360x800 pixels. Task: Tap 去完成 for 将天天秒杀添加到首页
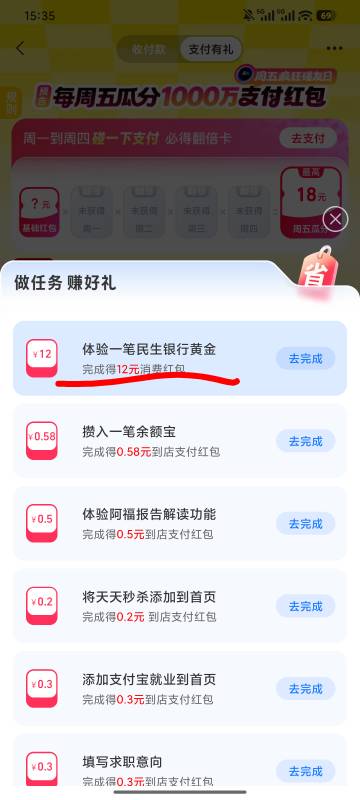click(305, 606)
